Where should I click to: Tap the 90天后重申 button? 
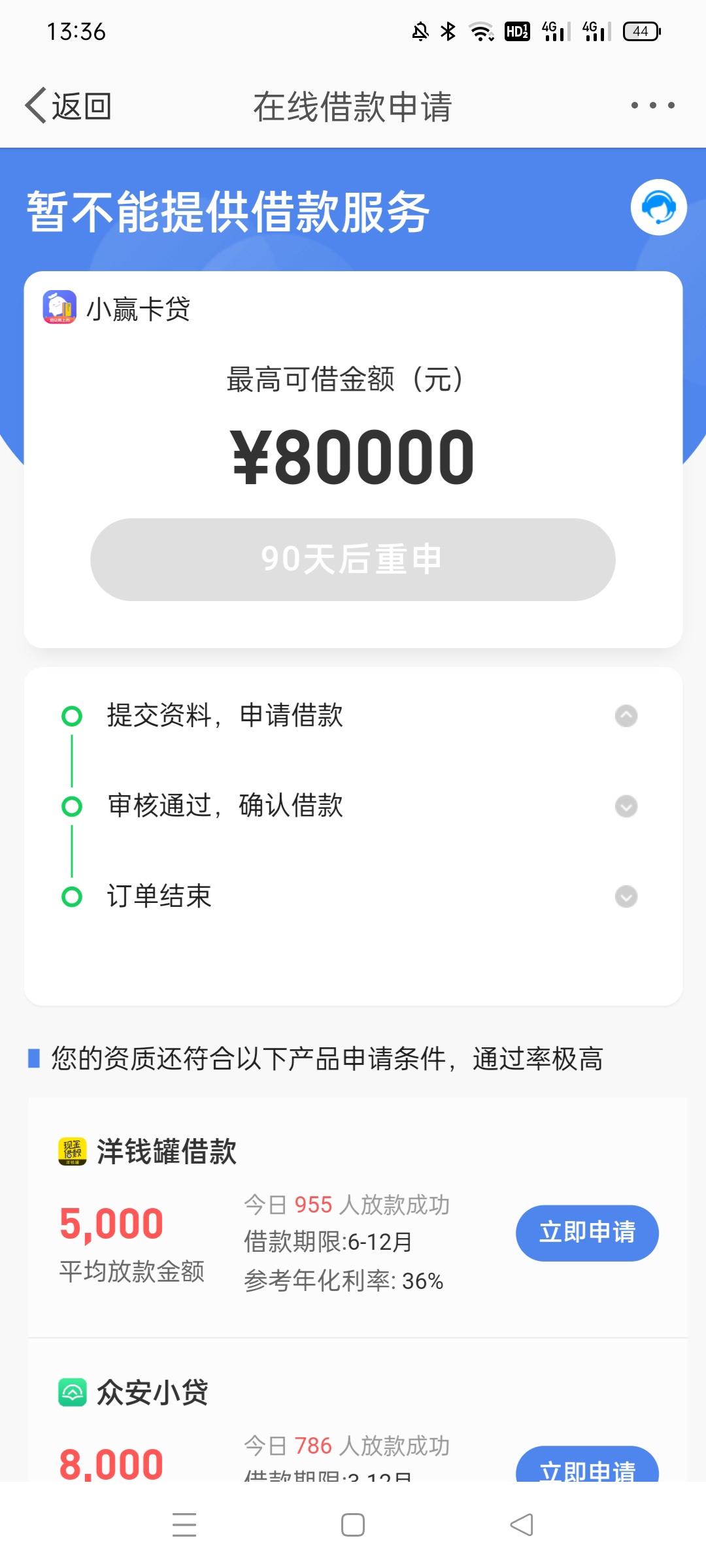tap(353, 559)
